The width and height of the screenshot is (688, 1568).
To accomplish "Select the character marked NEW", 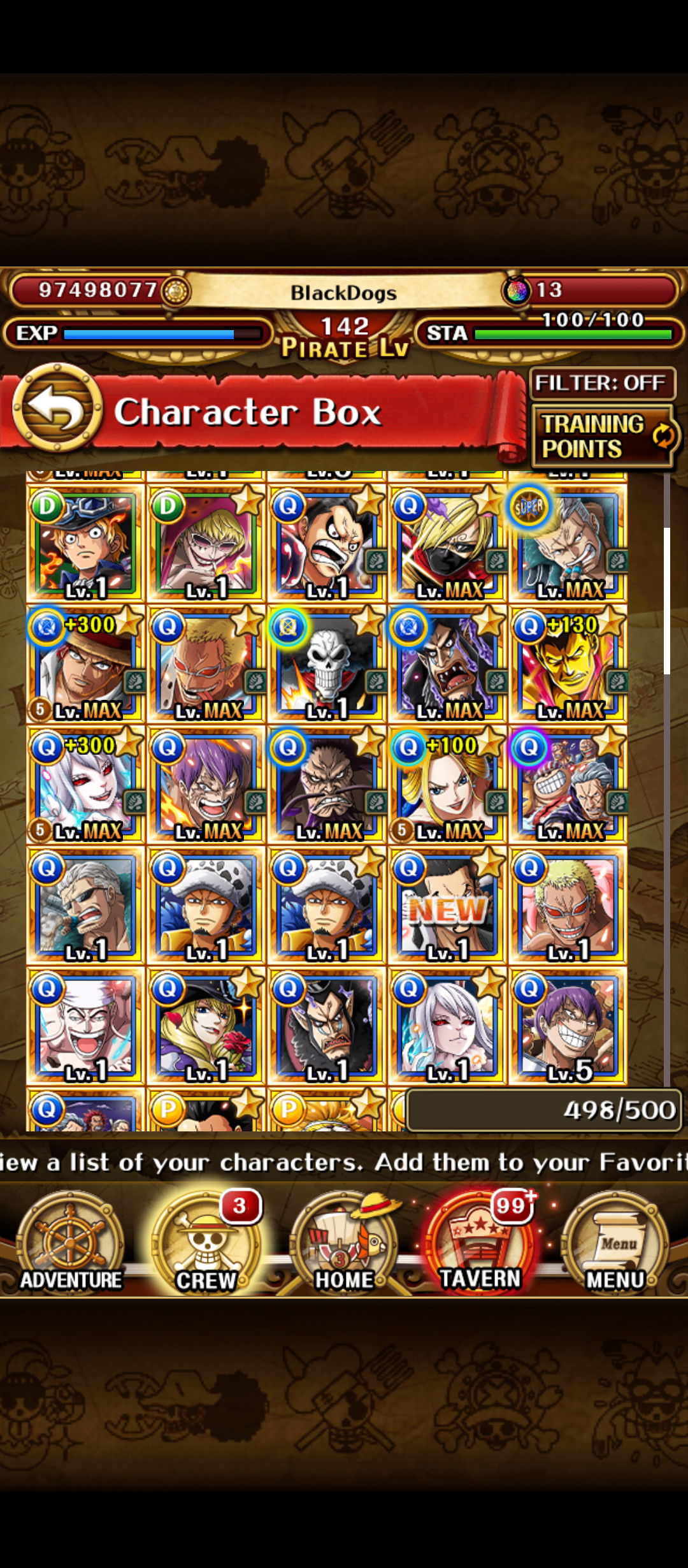I will (447, 905).
